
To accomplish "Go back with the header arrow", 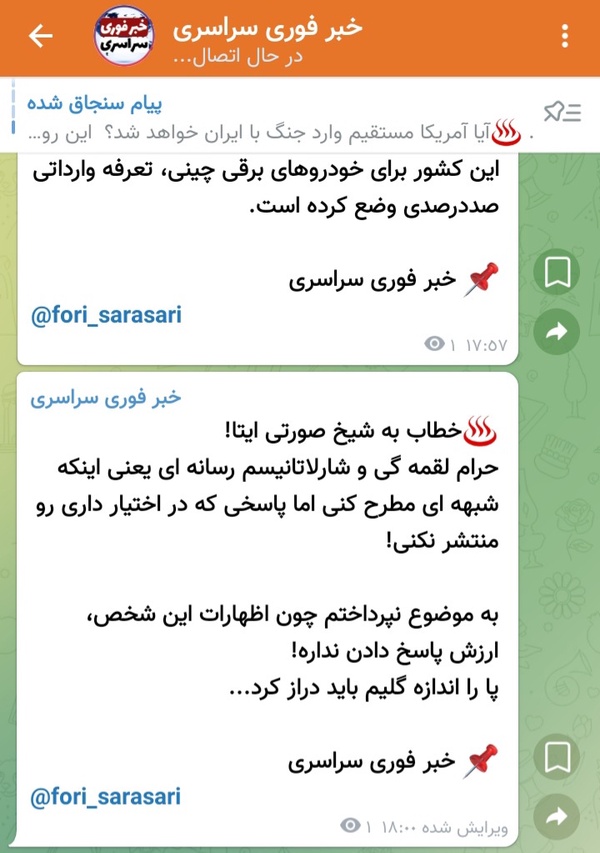I will click(41, 37).
